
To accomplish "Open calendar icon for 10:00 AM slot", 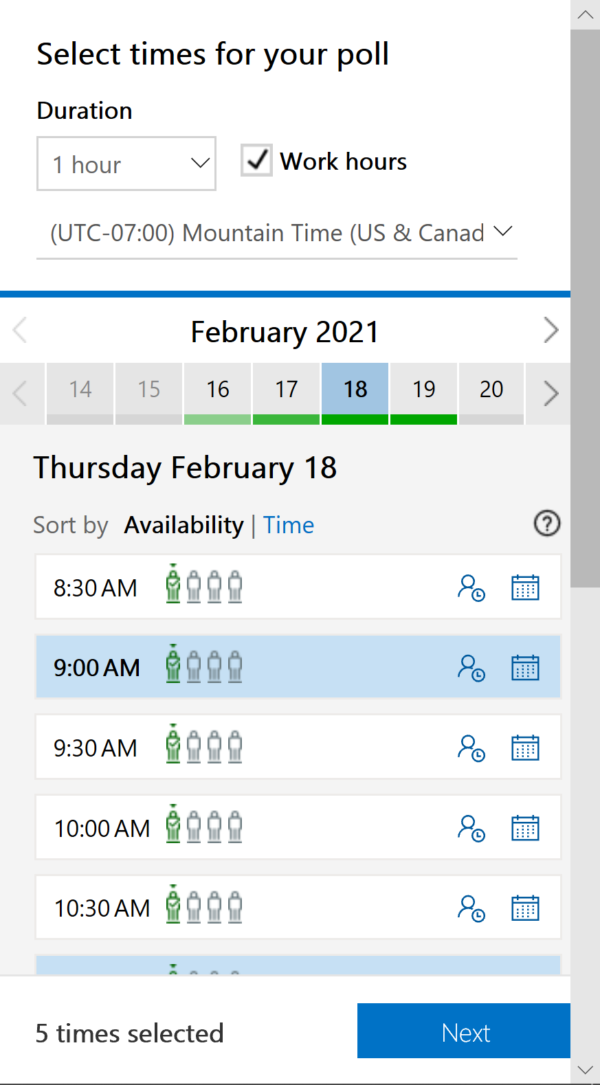I will pos(525,828).
